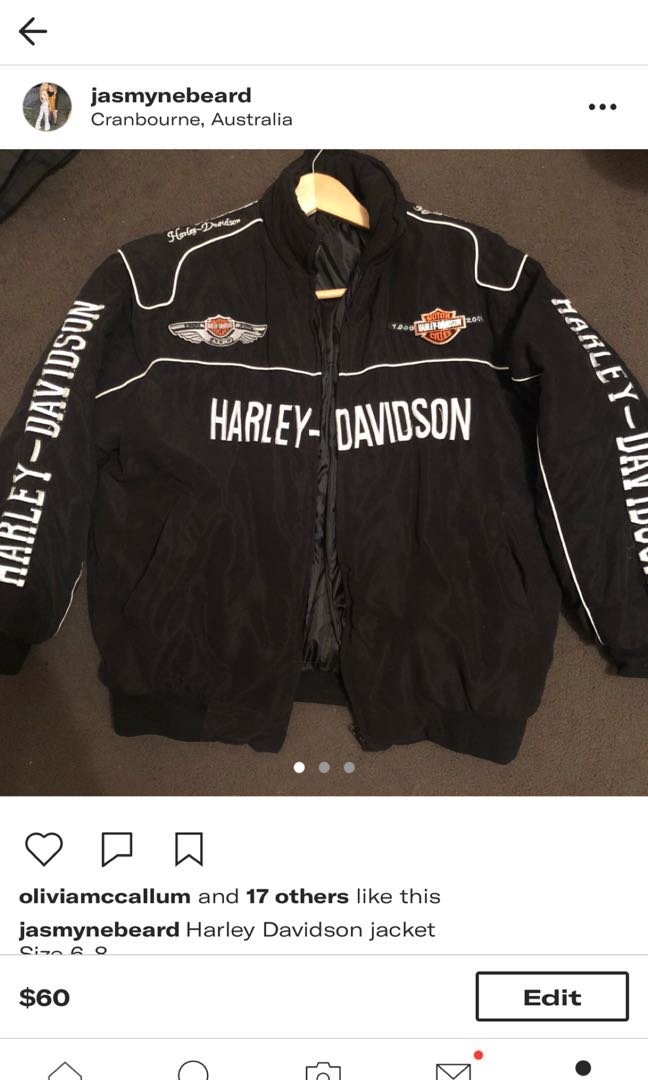Open the messages inbox tab
This screenshot has width=648, height=1080.
point(454,1070)
